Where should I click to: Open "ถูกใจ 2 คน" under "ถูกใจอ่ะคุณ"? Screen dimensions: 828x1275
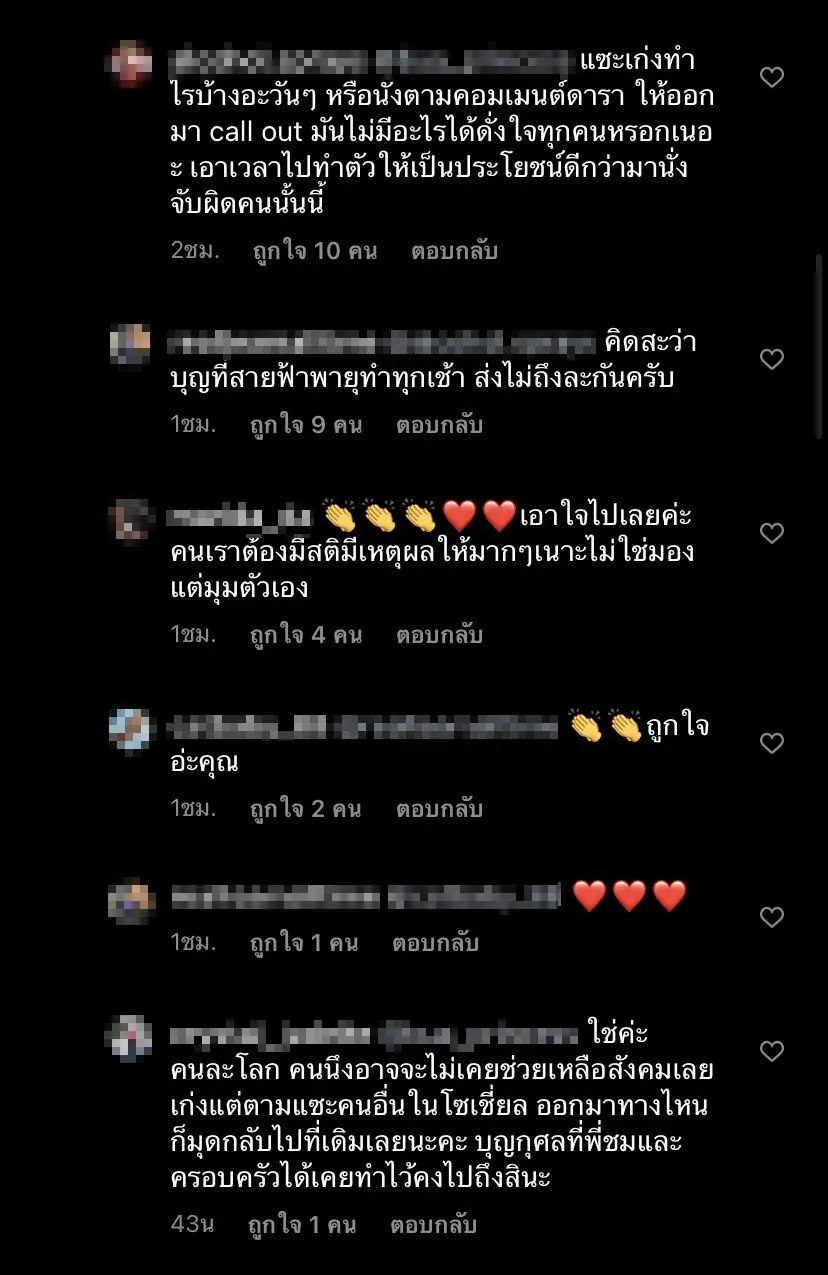306,809
